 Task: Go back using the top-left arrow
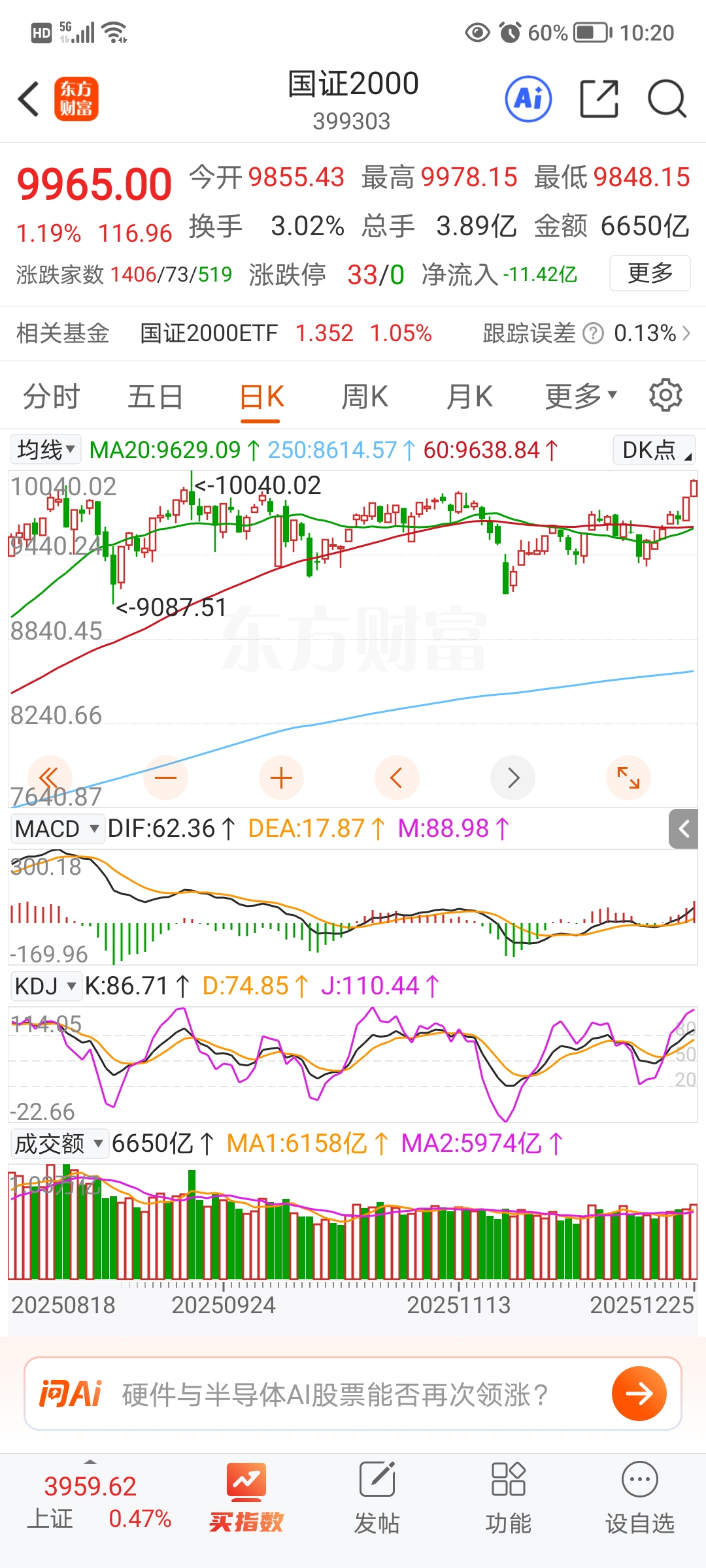coord(29,99)
